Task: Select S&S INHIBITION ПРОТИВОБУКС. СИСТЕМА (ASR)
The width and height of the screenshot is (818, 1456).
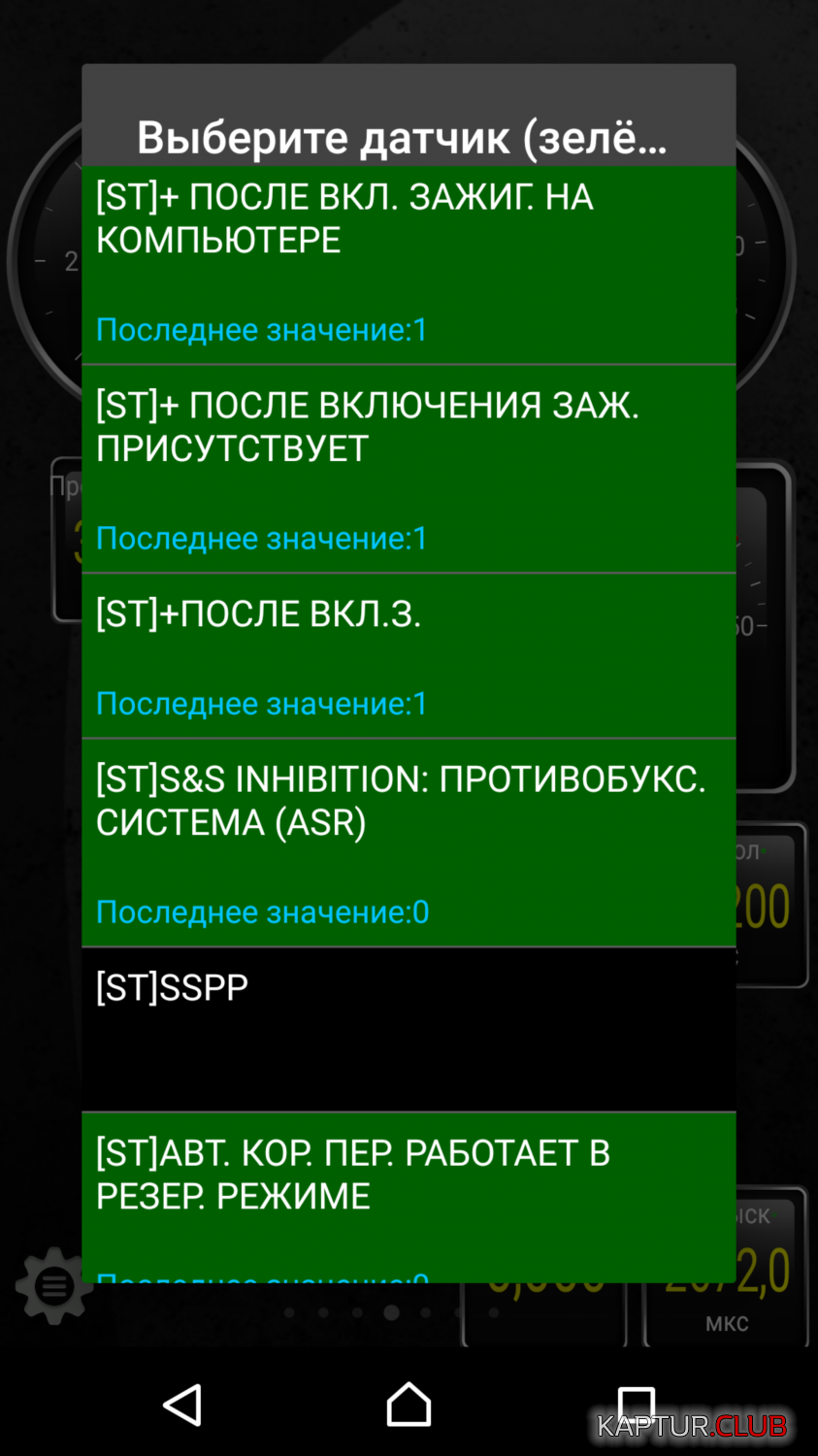Action: coord(409,843)
